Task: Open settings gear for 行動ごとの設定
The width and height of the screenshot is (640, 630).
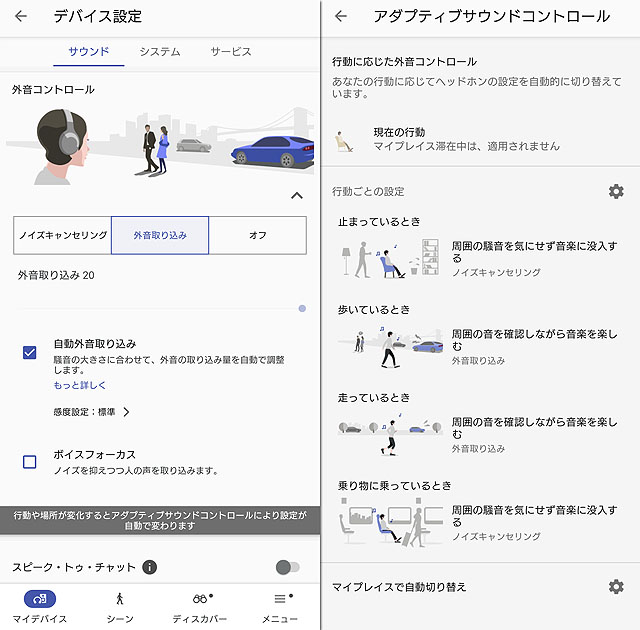Action: (616, 191)
